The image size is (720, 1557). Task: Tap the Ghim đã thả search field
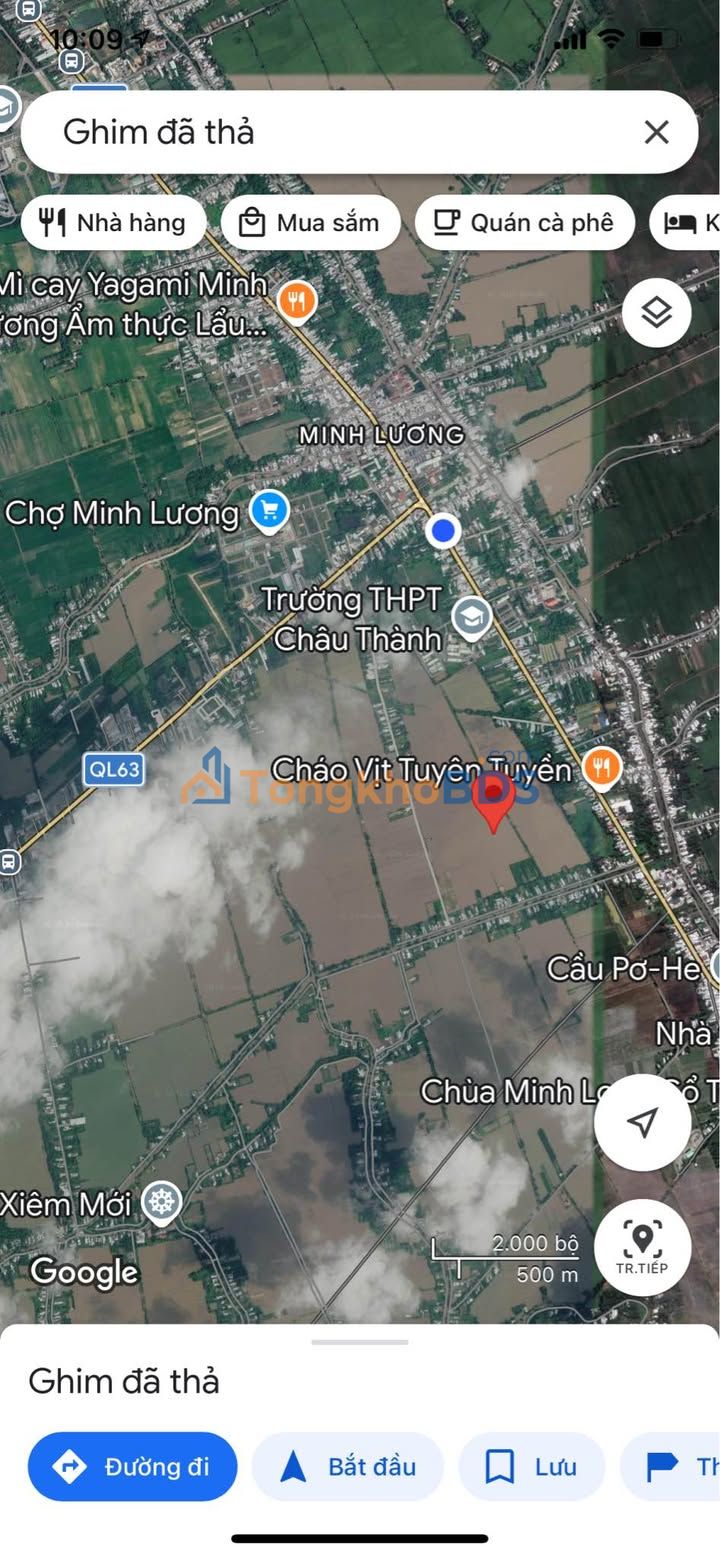(x=330, y=132)
